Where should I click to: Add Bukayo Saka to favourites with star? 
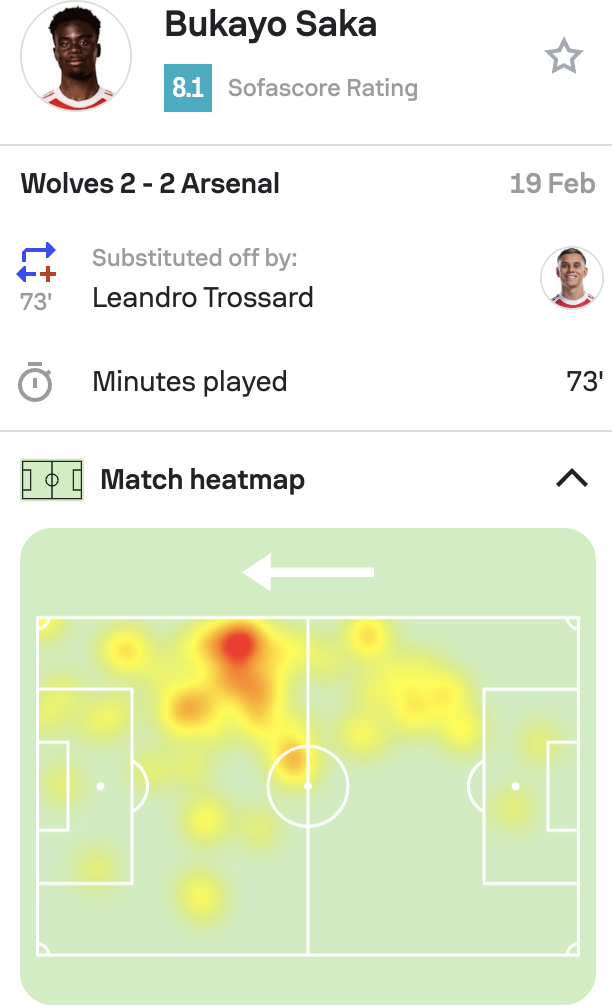(x=563, y=56)
